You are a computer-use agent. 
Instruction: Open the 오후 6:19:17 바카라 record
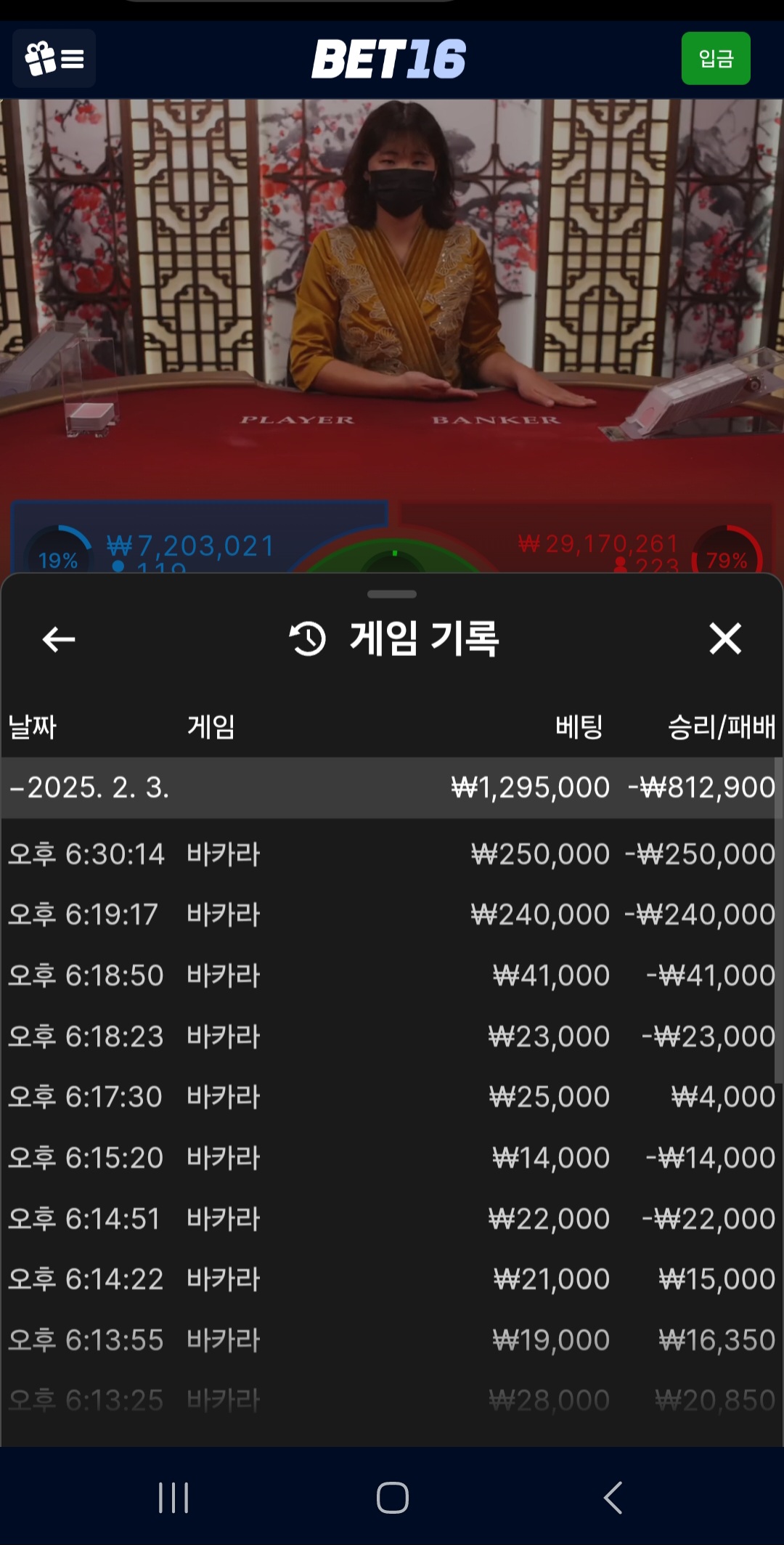(391, 915)
